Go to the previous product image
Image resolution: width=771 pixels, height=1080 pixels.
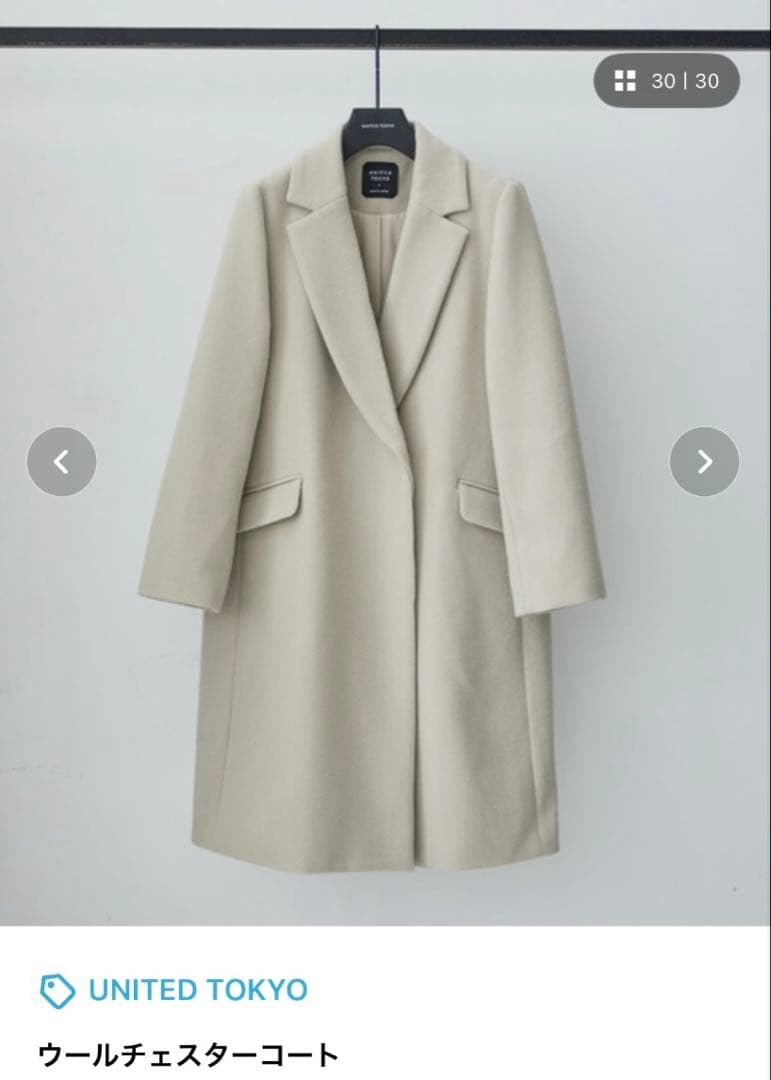[61, 462]
